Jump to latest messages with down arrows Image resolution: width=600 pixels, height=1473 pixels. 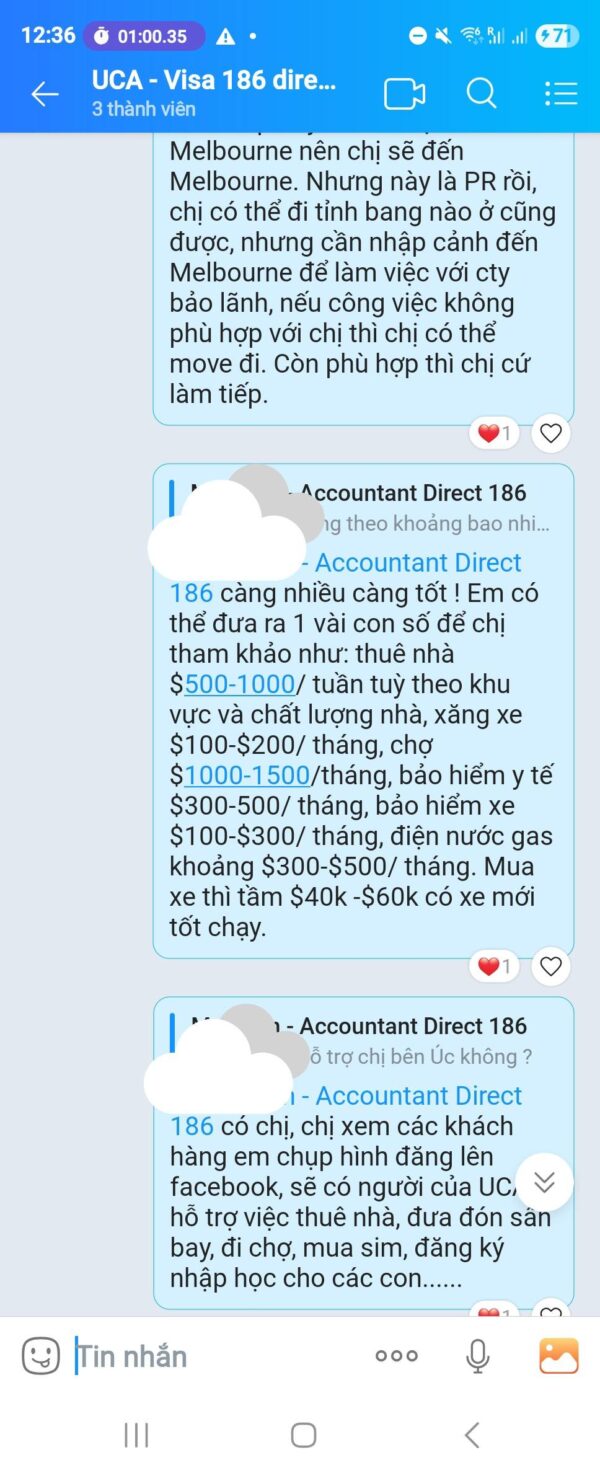[x=544, y=1182]
